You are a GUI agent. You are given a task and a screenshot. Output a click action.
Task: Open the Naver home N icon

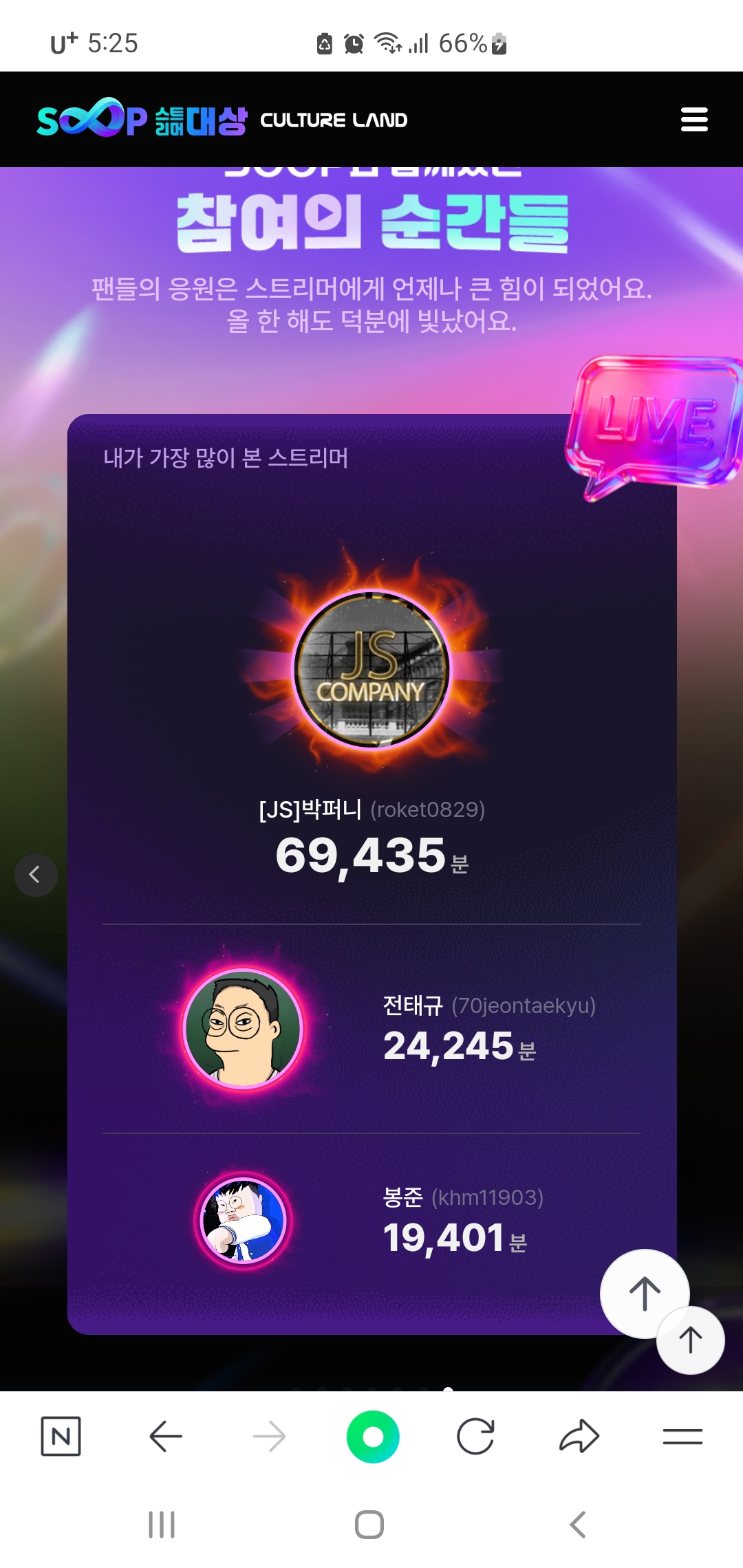point(61,1437)
